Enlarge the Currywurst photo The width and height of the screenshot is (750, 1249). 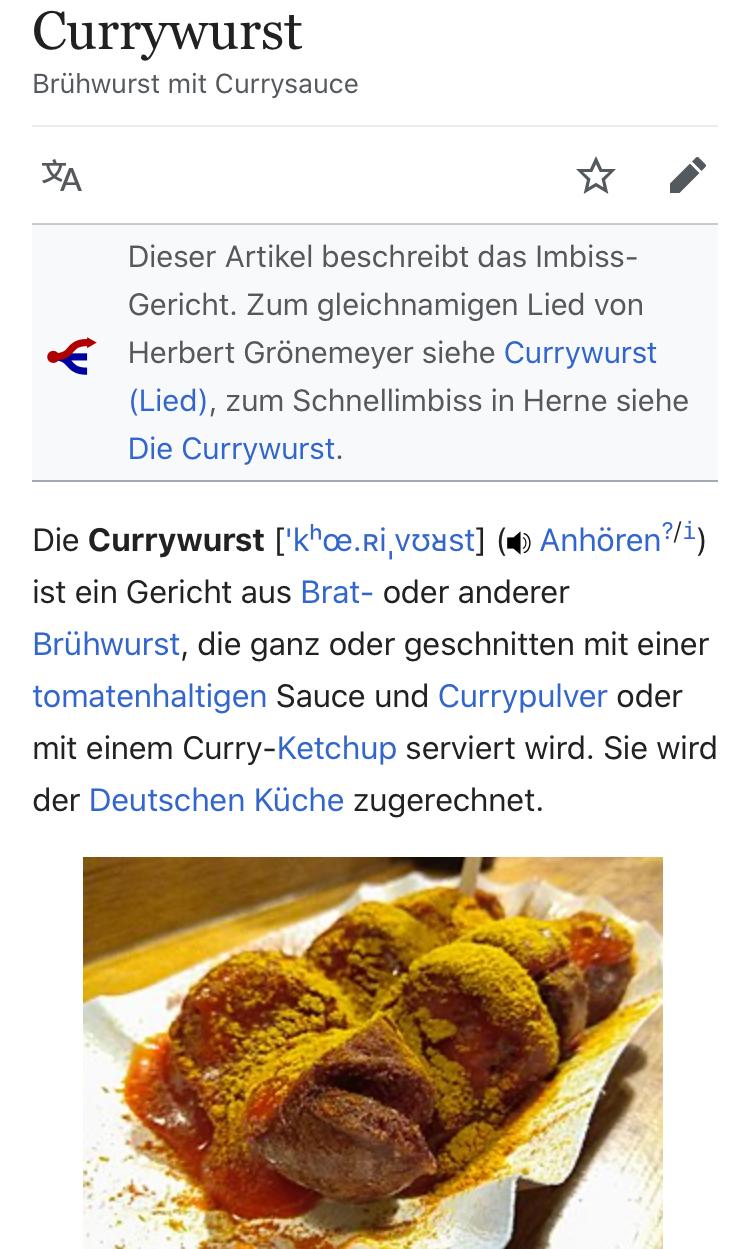click(x=372, y=1050)
